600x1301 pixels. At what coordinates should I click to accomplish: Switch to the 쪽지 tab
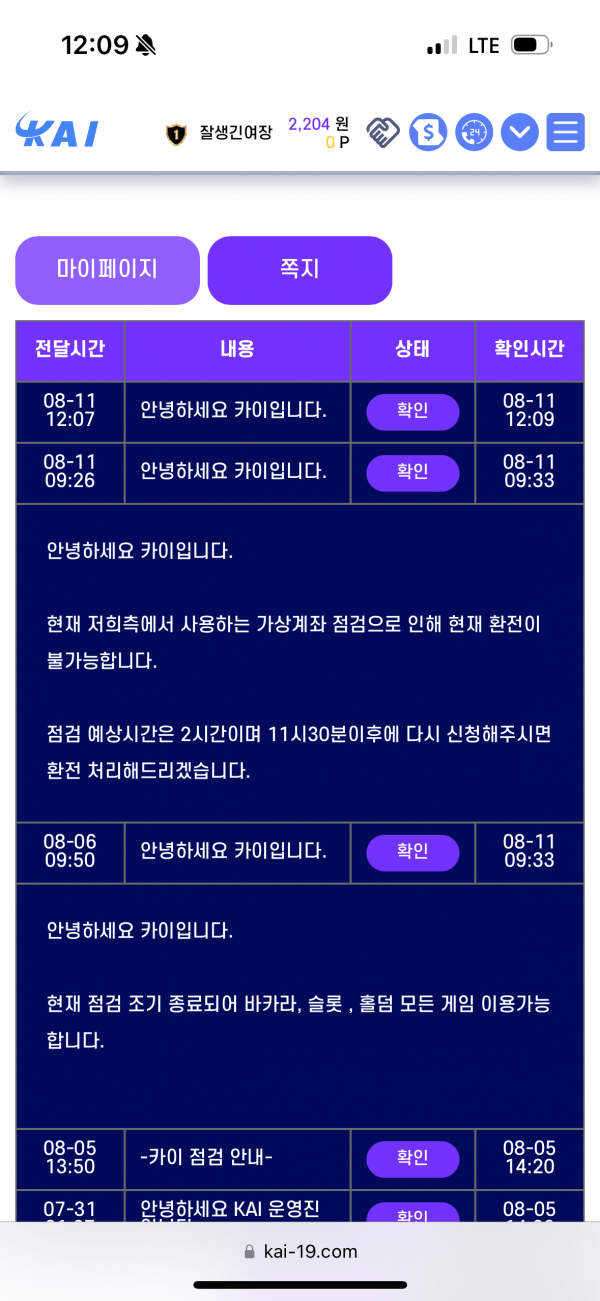300,270
